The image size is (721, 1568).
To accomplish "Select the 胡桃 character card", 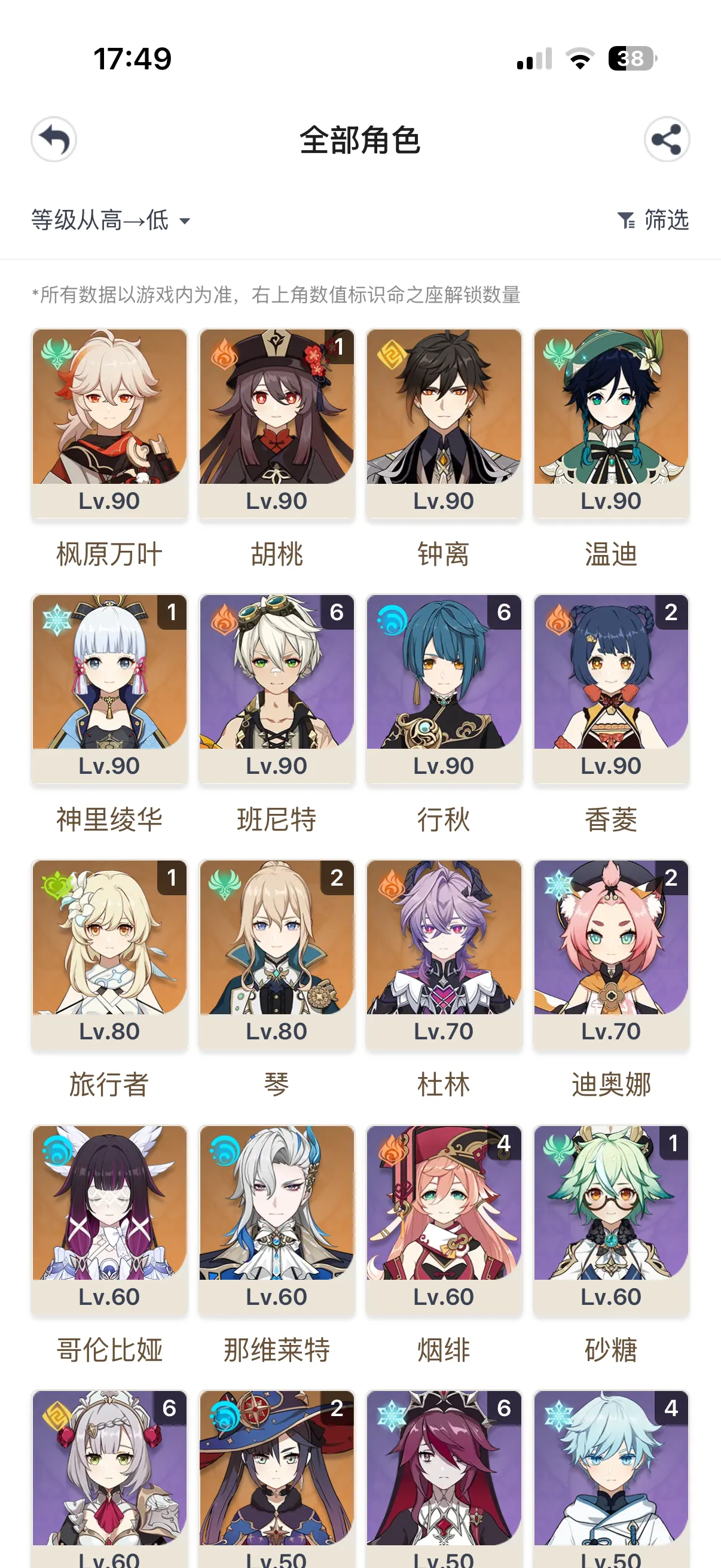I will point(277,423).
